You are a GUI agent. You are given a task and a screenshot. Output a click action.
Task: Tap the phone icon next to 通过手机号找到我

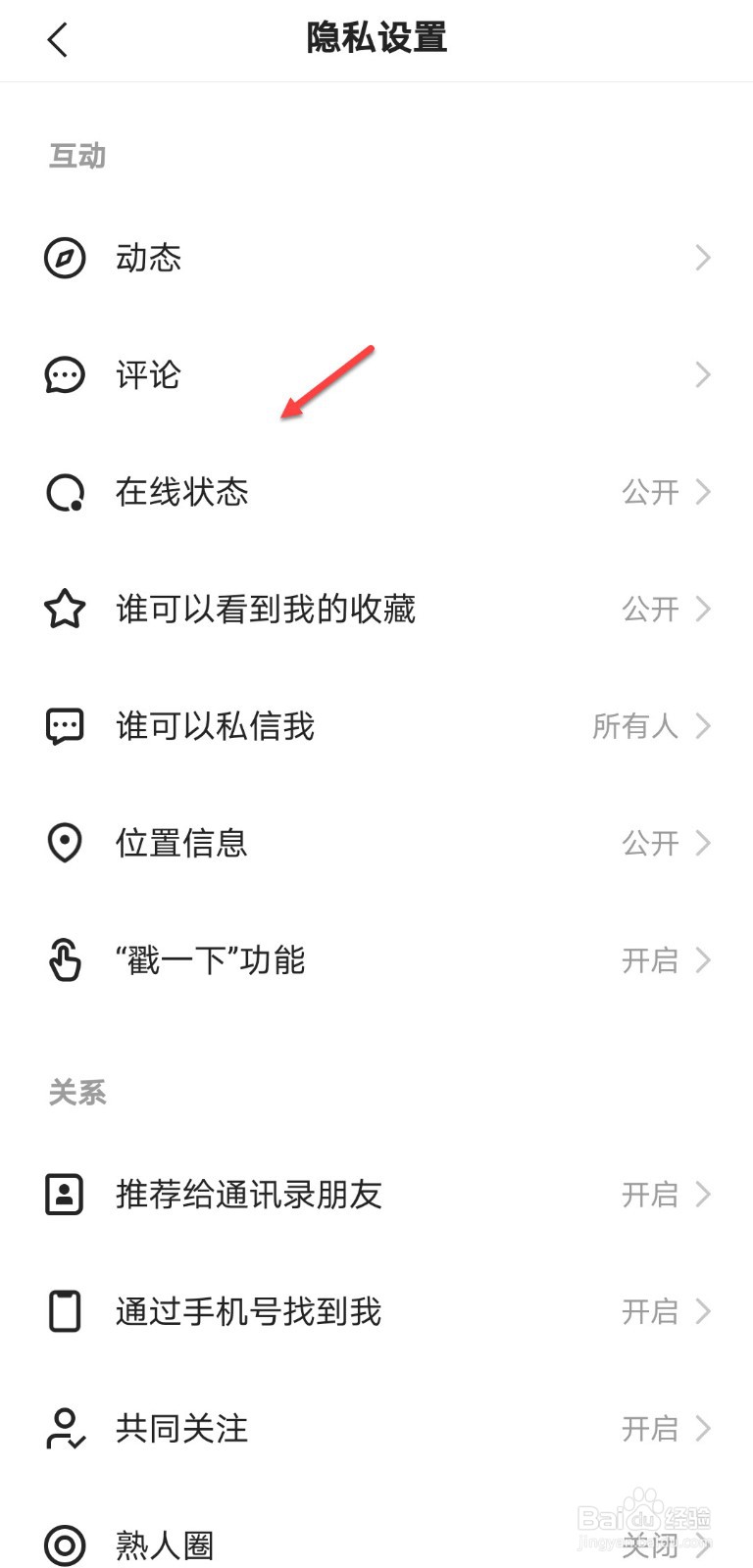pyautogui.click(x=65, y=1311)
